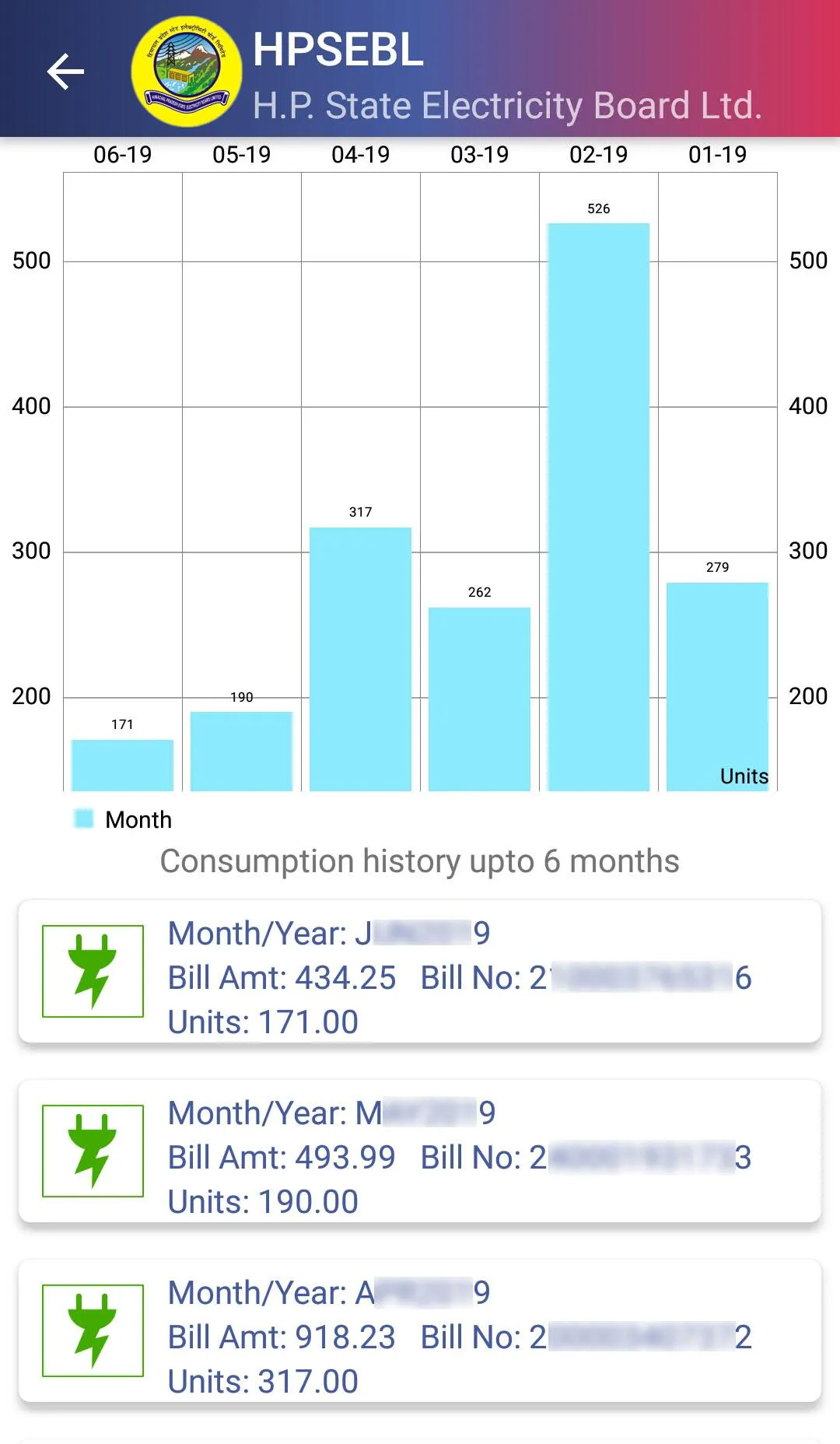Select the 04-19 month label
Image resolution: width=840 pixels, height=1444 pixels.
[x=359, y=154]
